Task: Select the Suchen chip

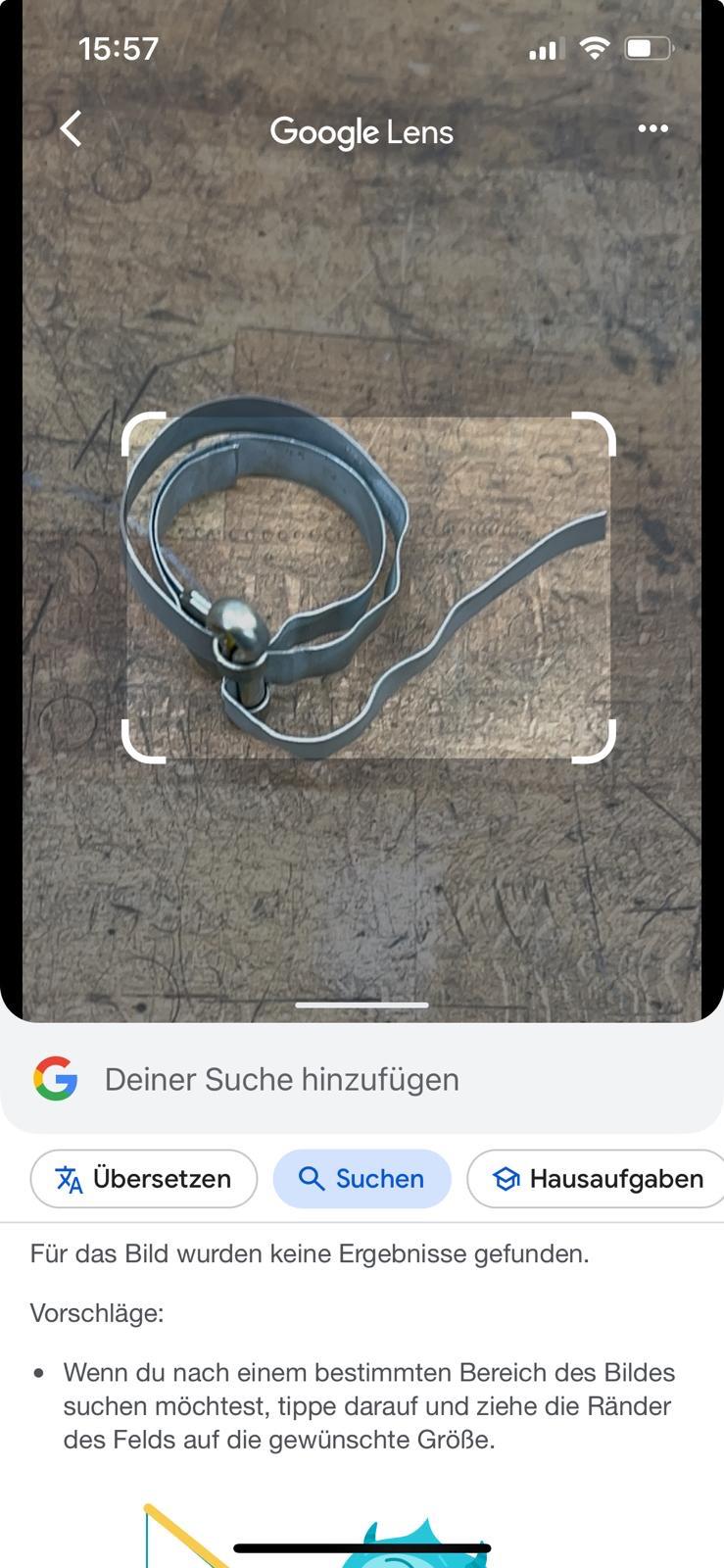Action: point(362,1178)
